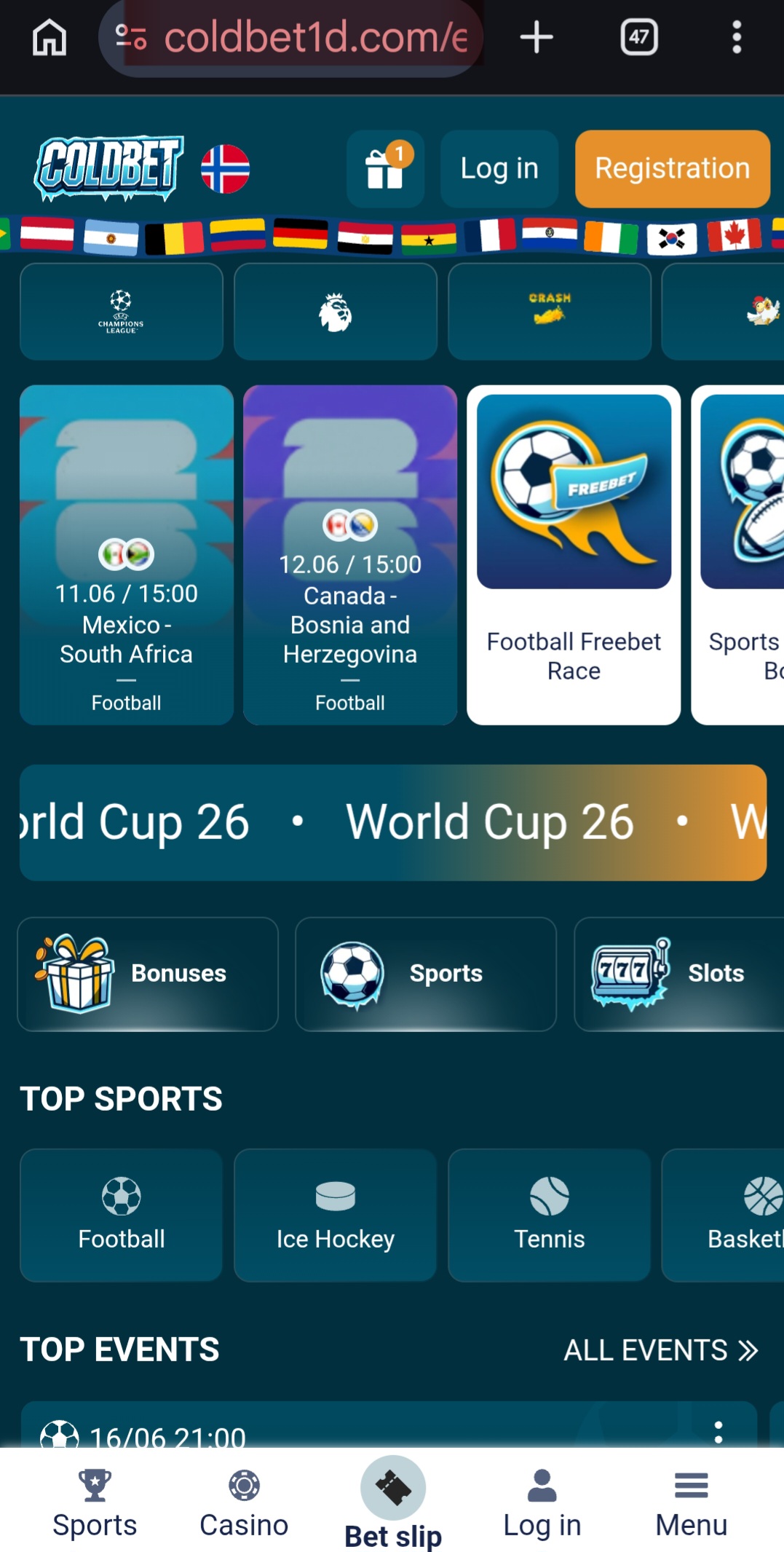Open the gift bonuses icon in header
Viewport: 784px width, 1552px height.
(x=385, y=169)
